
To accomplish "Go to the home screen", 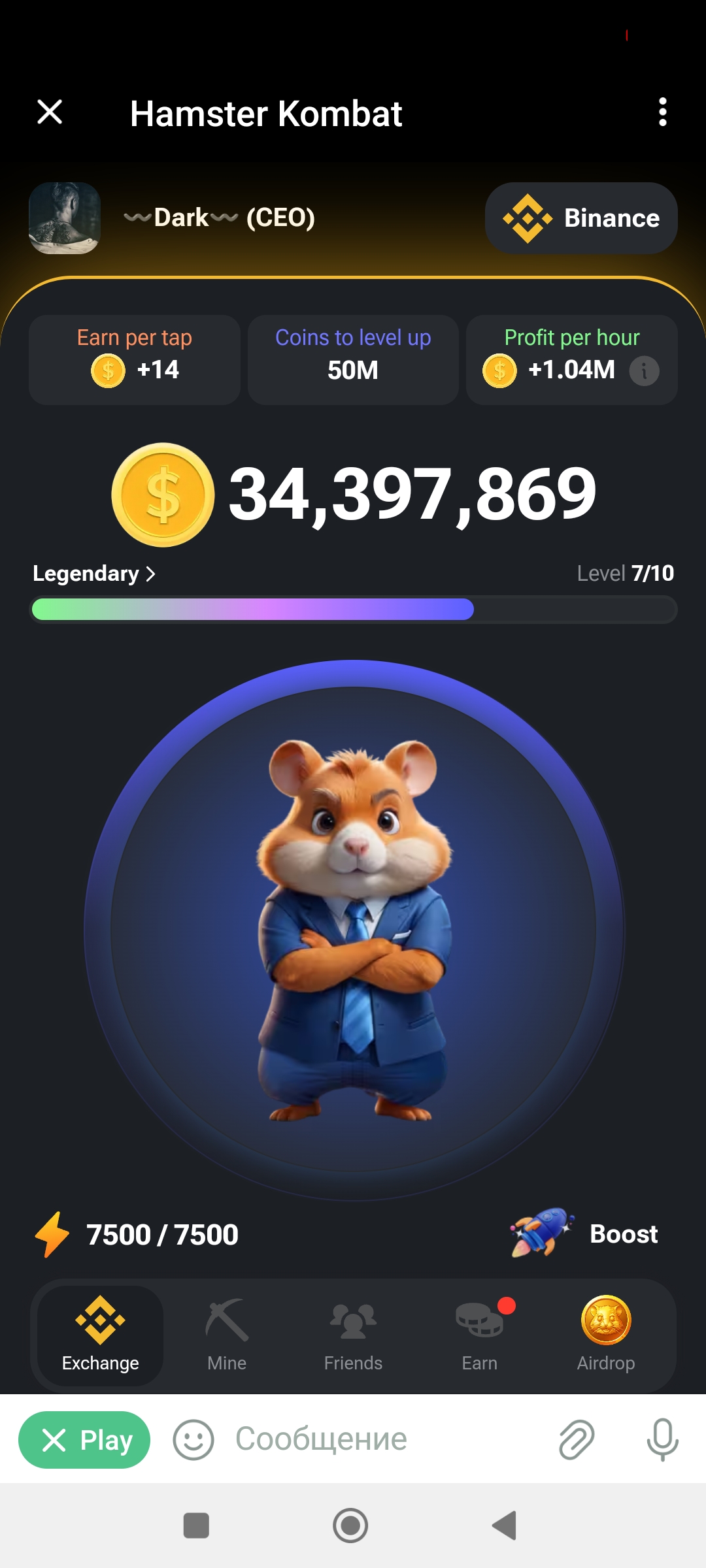I will coord(350,1526).
